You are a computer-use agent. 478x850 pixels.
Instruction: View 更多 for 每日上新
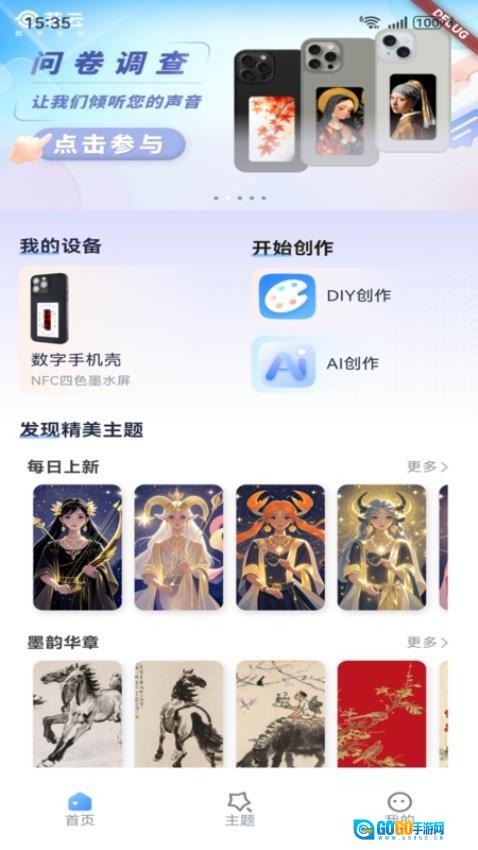click(427, 467)
